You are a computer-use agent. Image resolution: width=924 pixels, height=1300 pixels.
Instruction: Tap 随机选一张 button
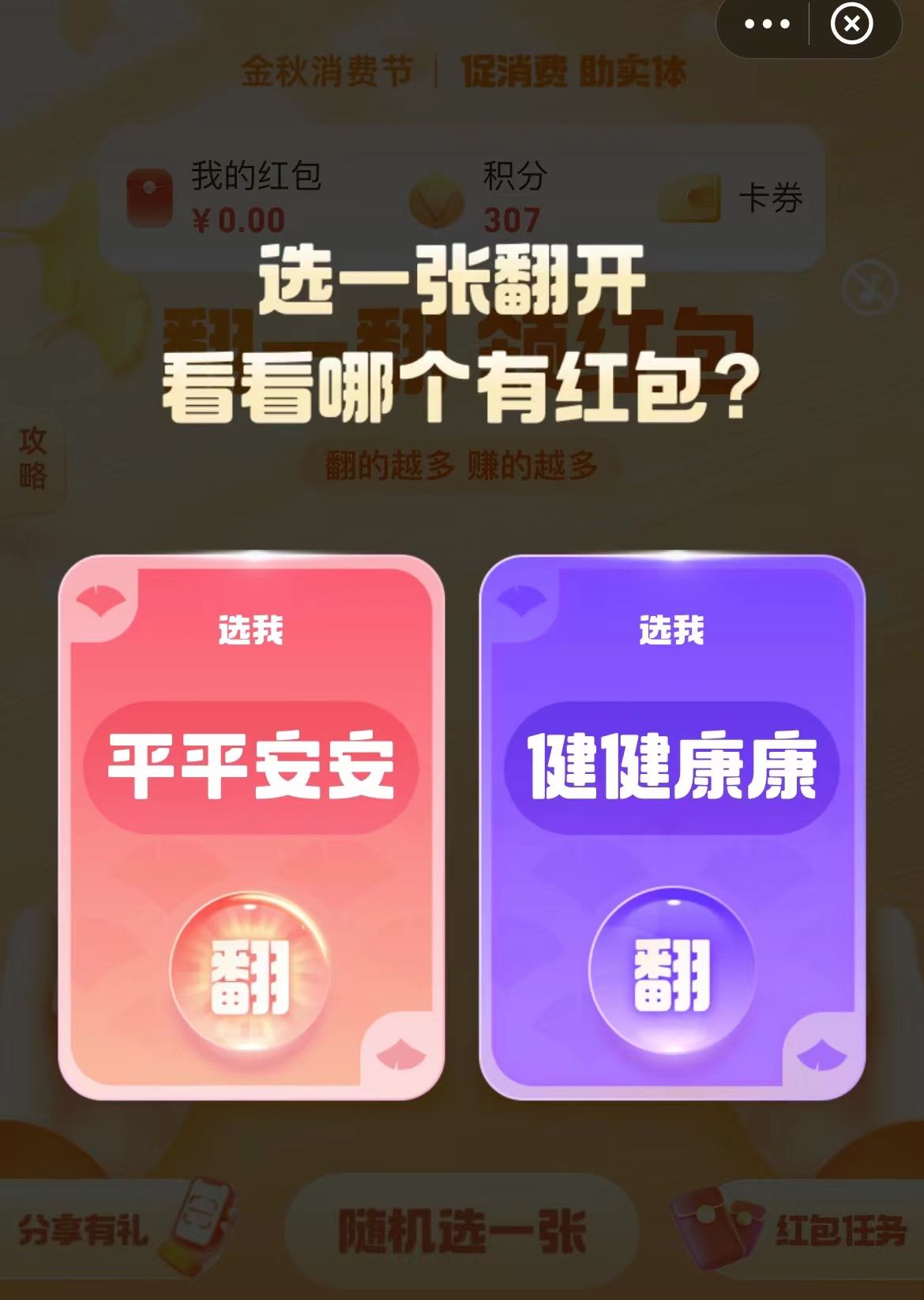tap(462, 1230)
